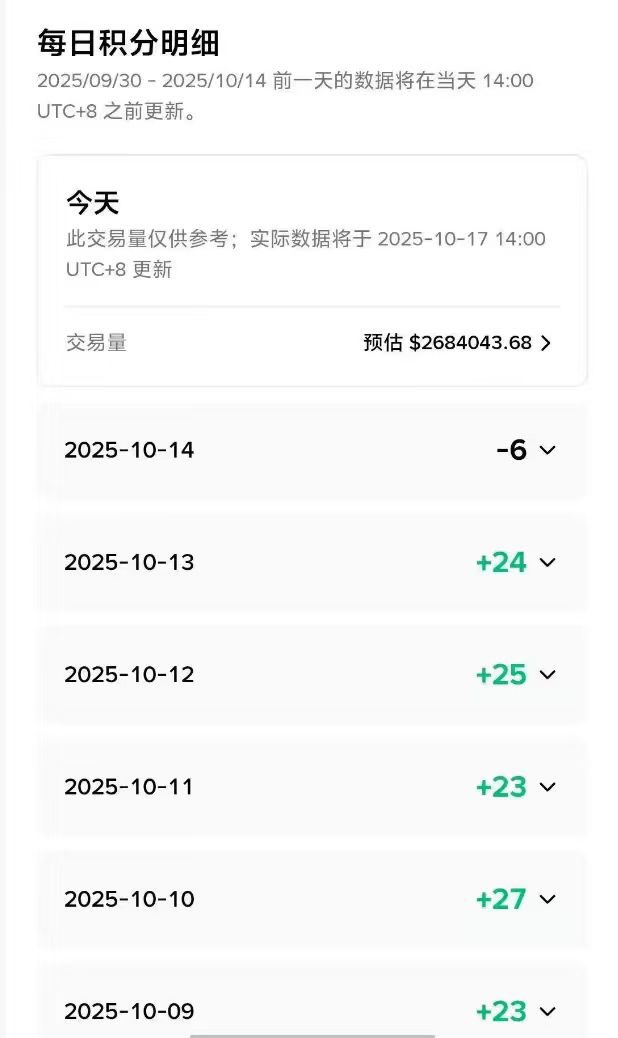Expand the 2025-10-12 points details
Image resolution: width=618 pixels, height=1038 pixels.
[546, 674]
